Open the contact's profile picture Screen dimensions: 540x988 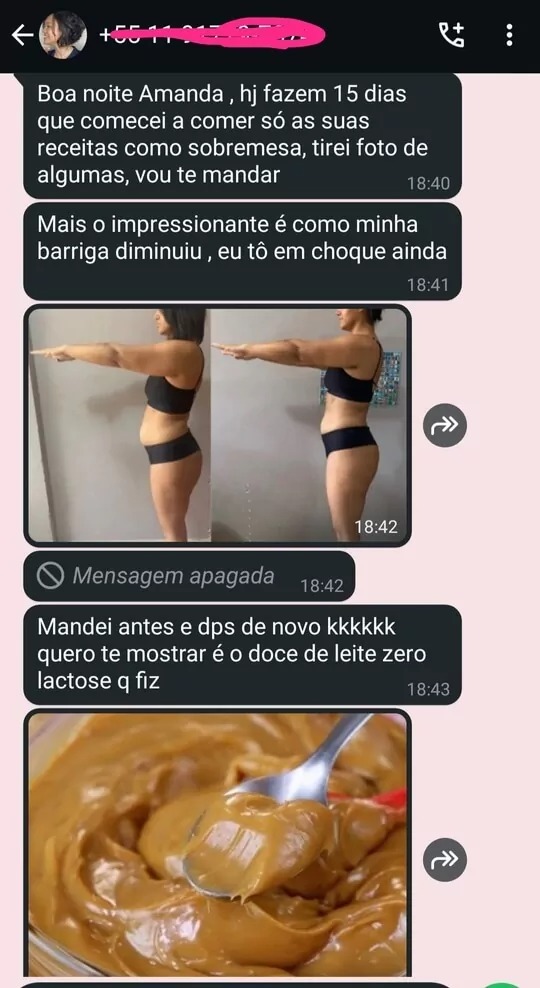tap(64, 35)
